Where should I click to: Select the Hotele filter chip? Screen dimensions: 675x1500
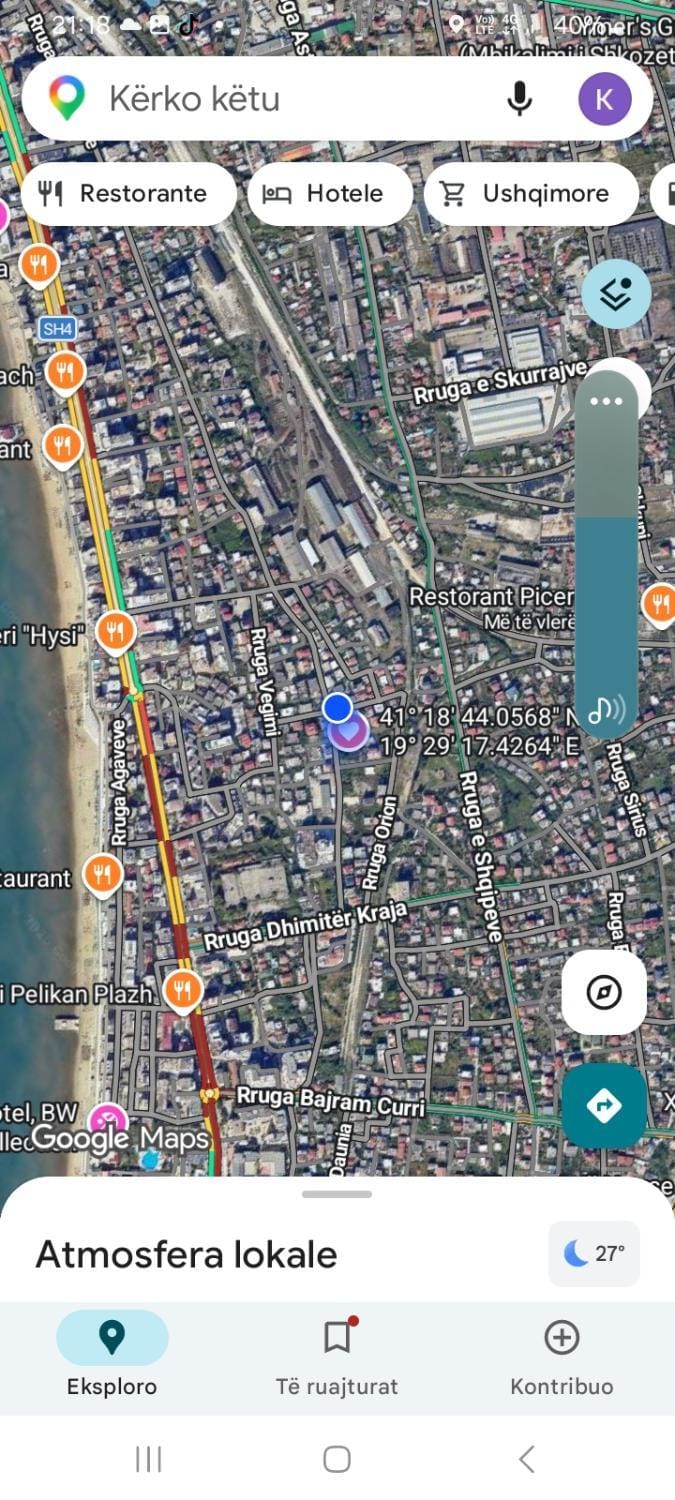click(330, 194)
